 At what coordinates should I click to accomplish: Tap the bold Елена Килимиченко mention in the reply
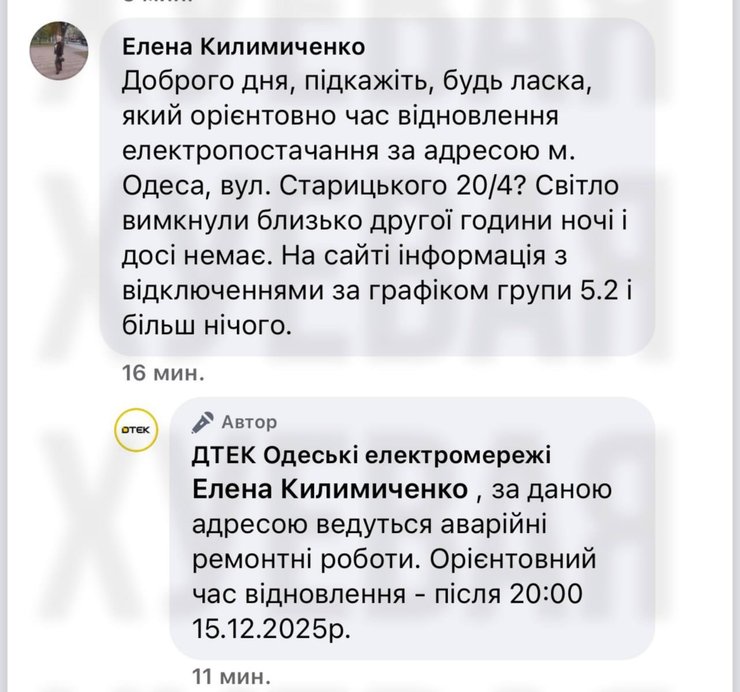[329, 490]
